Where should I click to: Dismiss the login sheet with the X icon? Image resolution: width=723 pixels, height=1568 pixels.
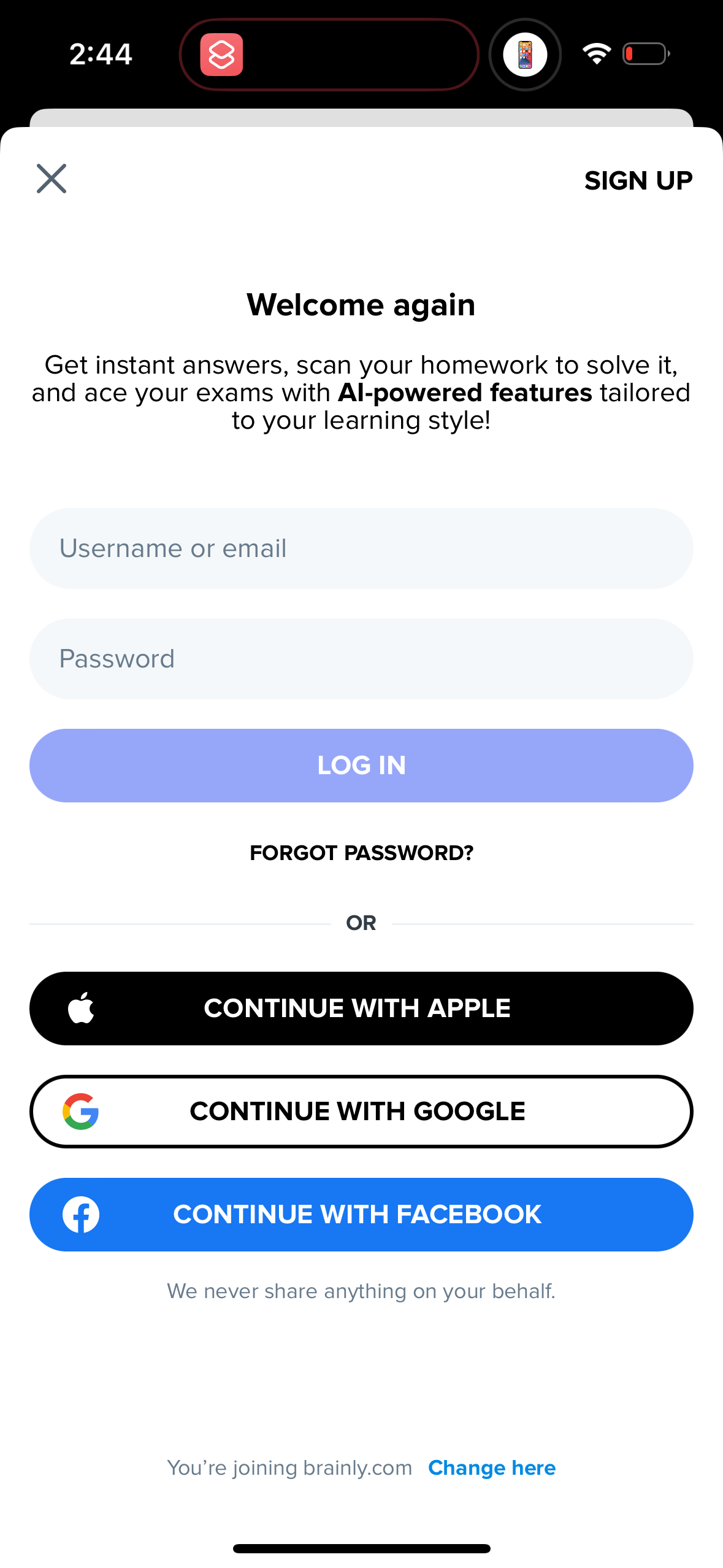(x=52, y=179)
